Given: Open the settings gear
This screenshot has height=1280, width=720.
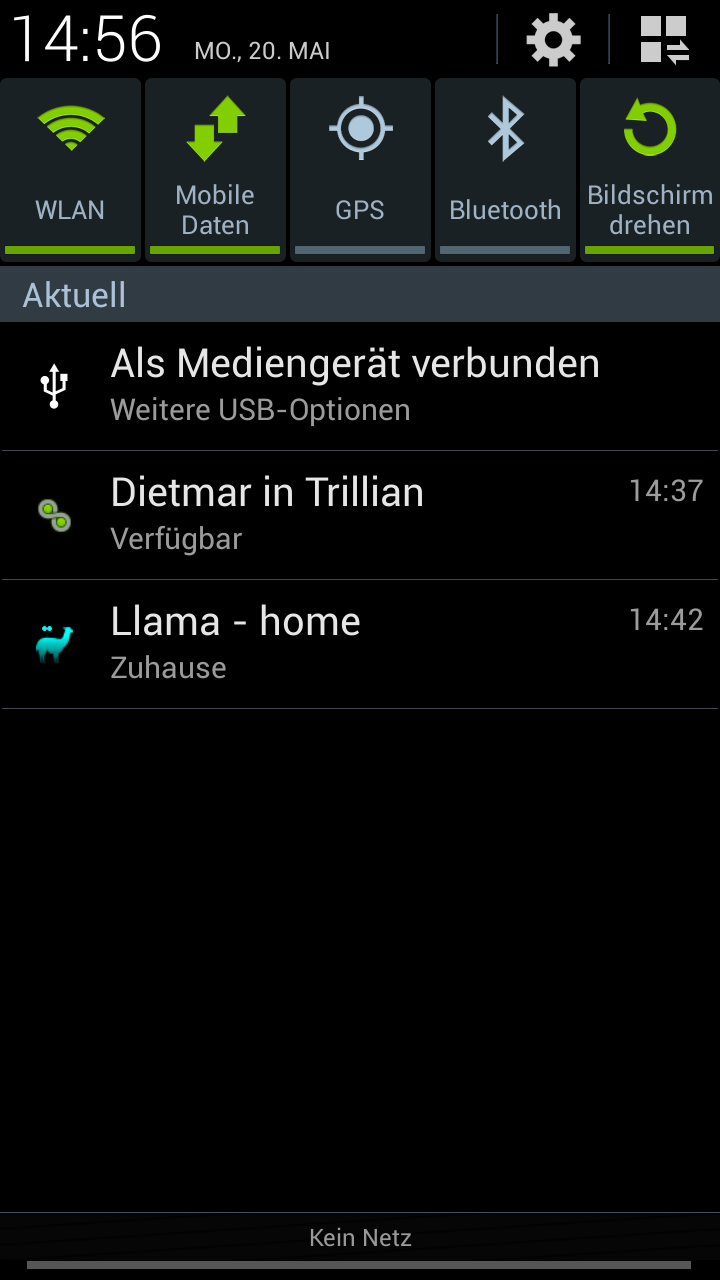Looking at the screenshot, I should (x=553, y=40).
